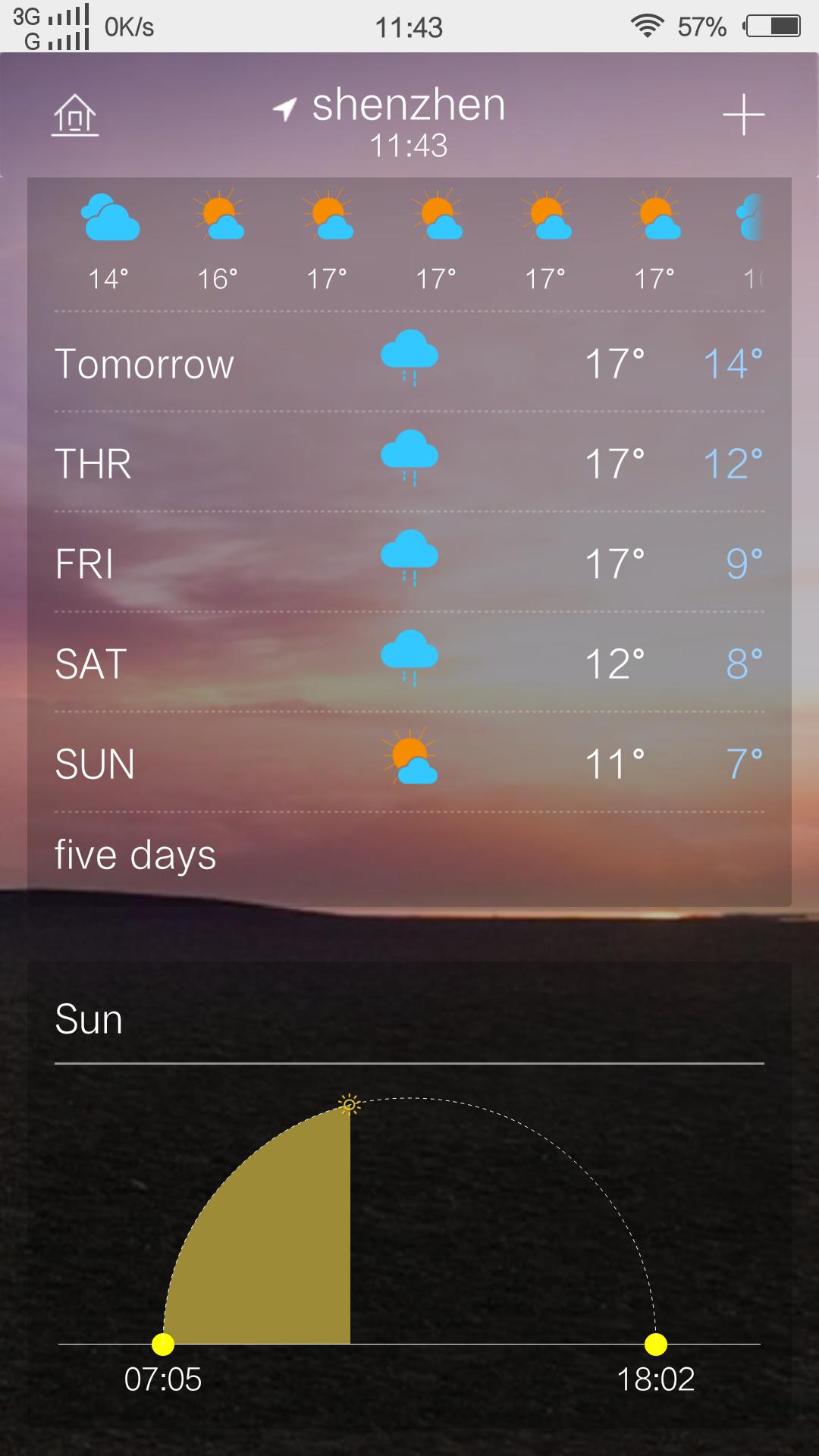This screenshot has width=819, height=1456.
Task: Expand the Sun section header
Action: click(88, 1019)
